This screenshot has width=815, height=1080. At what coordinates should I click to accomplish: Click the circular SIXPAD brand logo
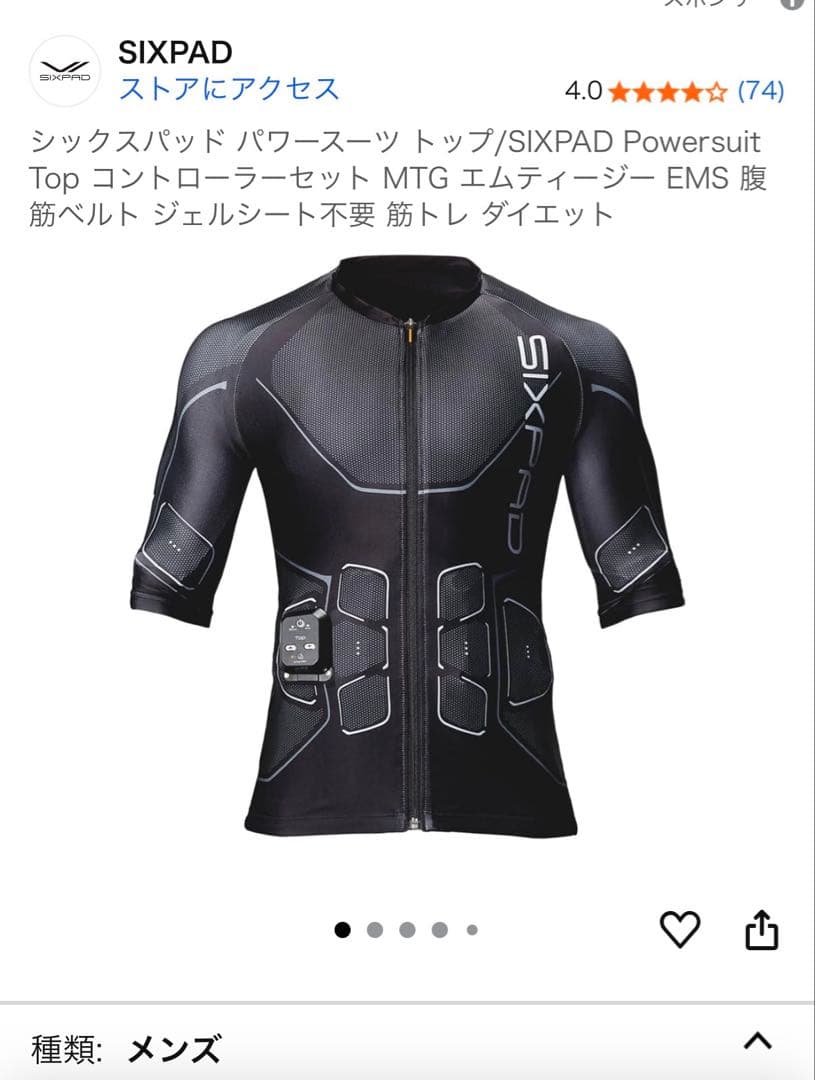pyautogui.click(x=62, y=68)
